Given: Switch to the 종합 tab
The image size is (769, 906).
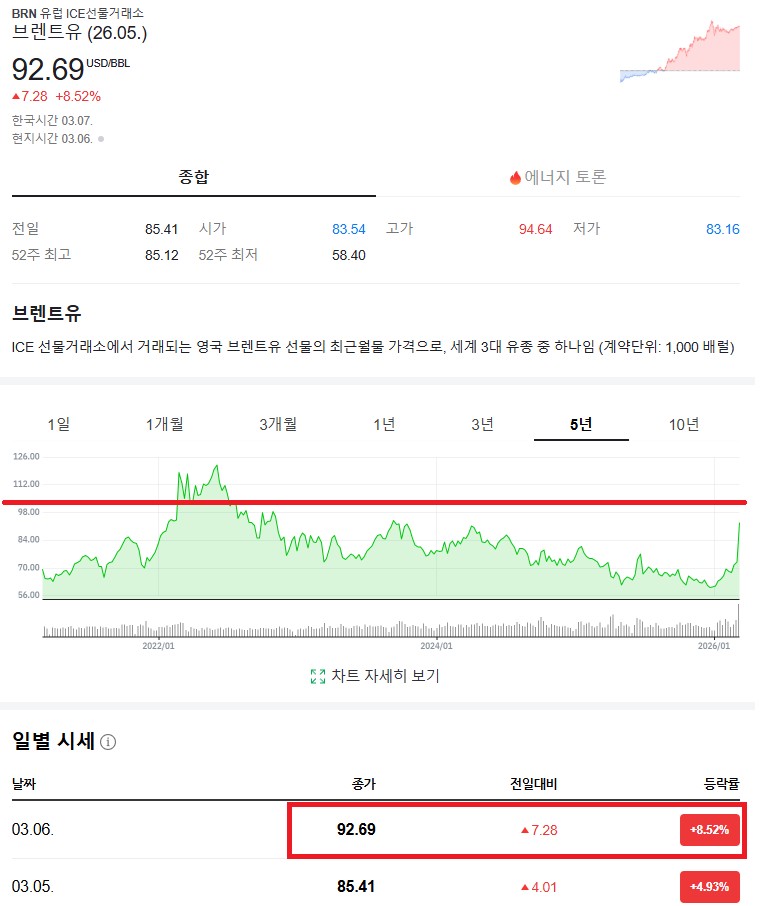Looking at the screenshot, I should coord(194,177).
